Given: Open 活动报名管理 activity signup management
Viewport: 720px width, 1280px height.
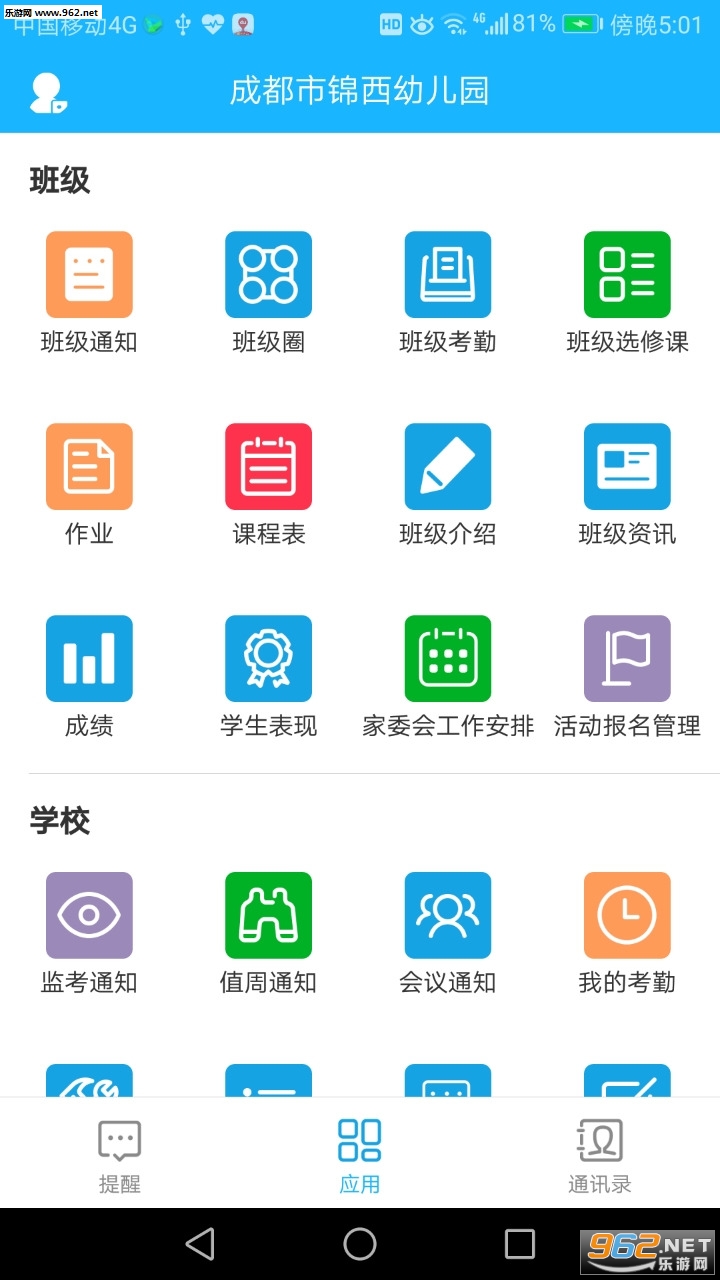Looking at the screenshot, I should tap(627, 659).
